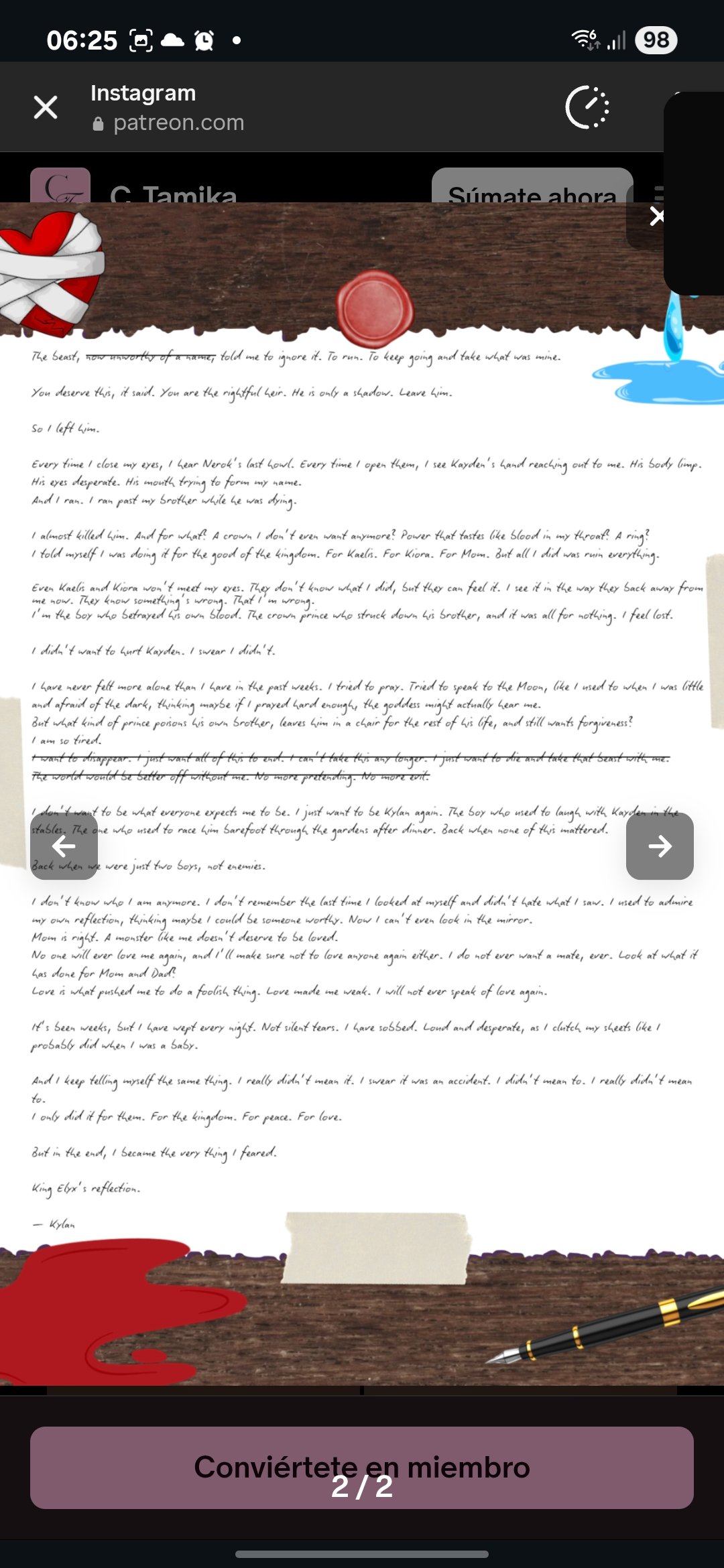
Task: Go to the next image
Action: click(660, 846)
